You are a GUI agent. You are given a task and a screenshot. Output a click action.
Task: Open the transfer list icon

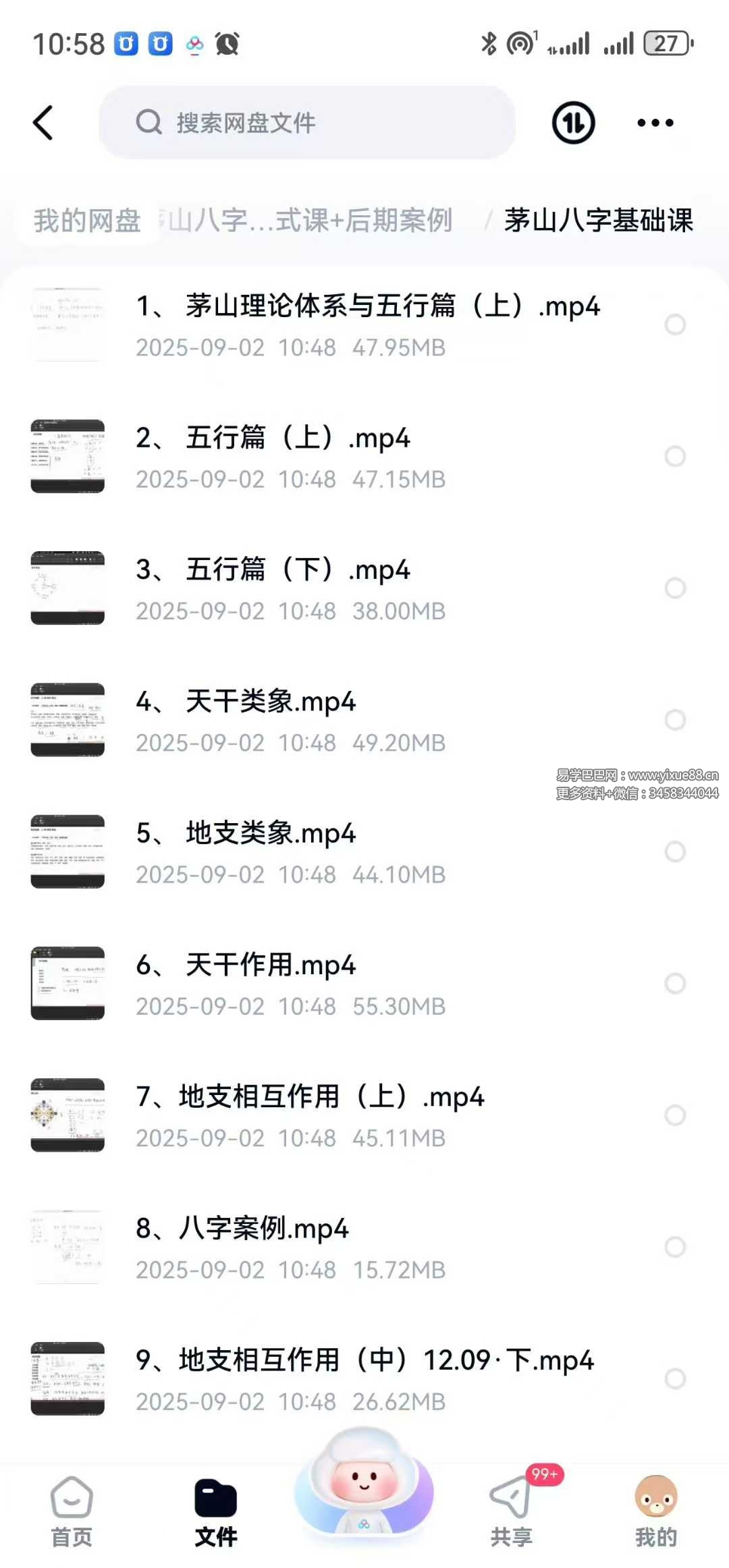coord(573,123)
